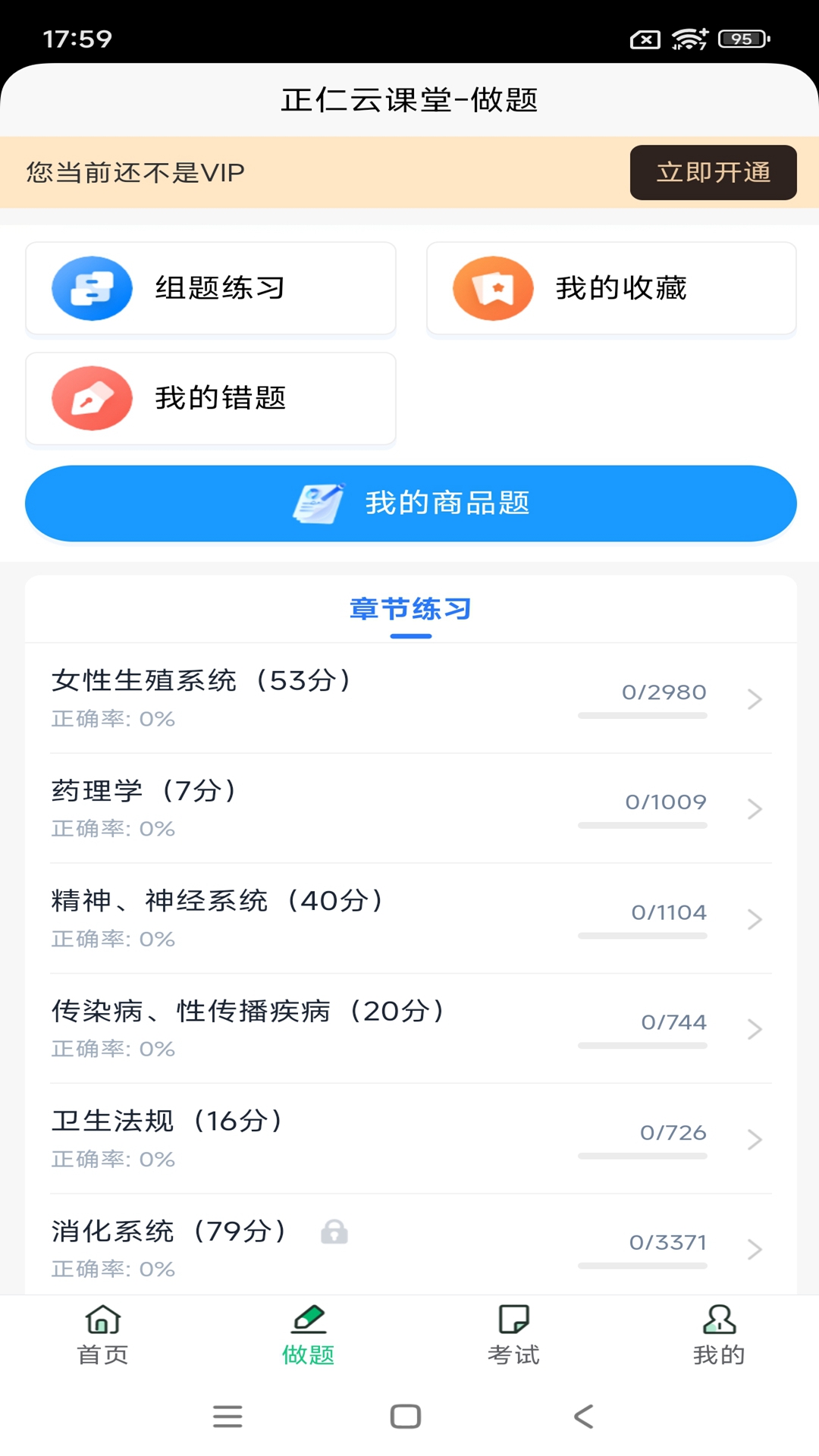This screenshot has width=819, height=1456.
Task: Select the 章节练习 tab
Action: [410, 610]
